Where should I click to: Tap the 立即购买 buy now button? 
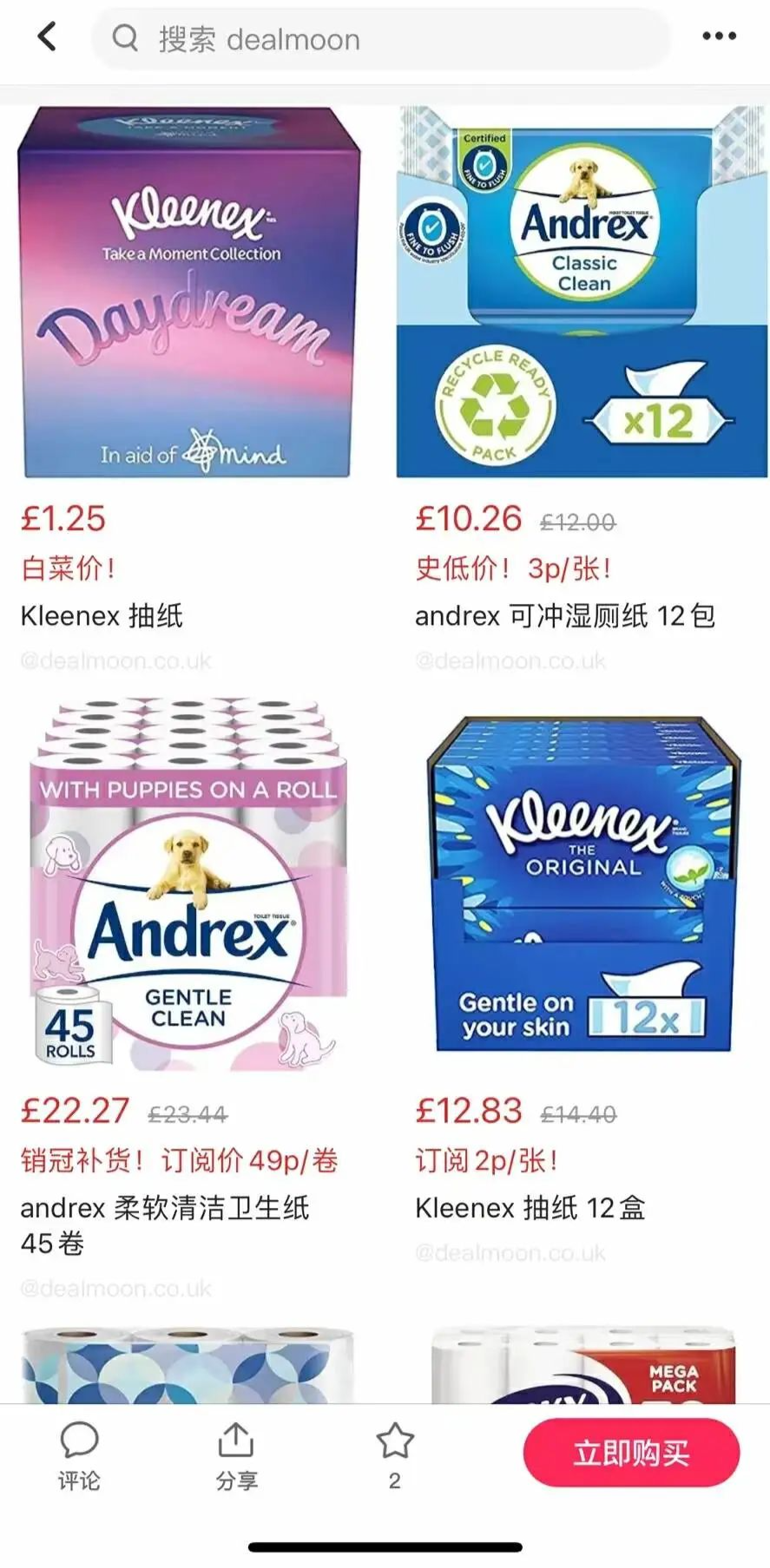pyautogui.click(x=631, y=1453)
